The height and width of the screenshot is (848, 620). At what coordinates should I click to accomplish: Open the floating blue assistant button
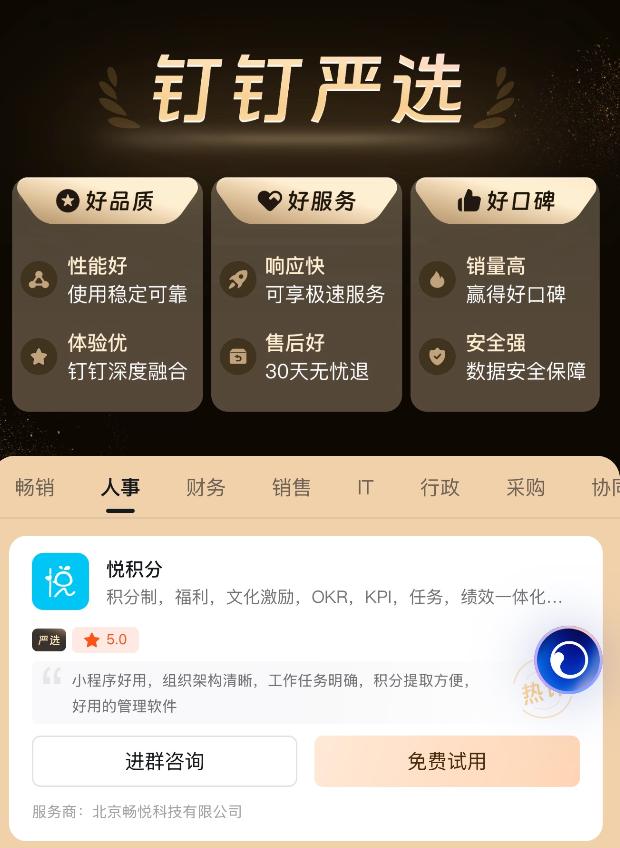pos(568,660)
